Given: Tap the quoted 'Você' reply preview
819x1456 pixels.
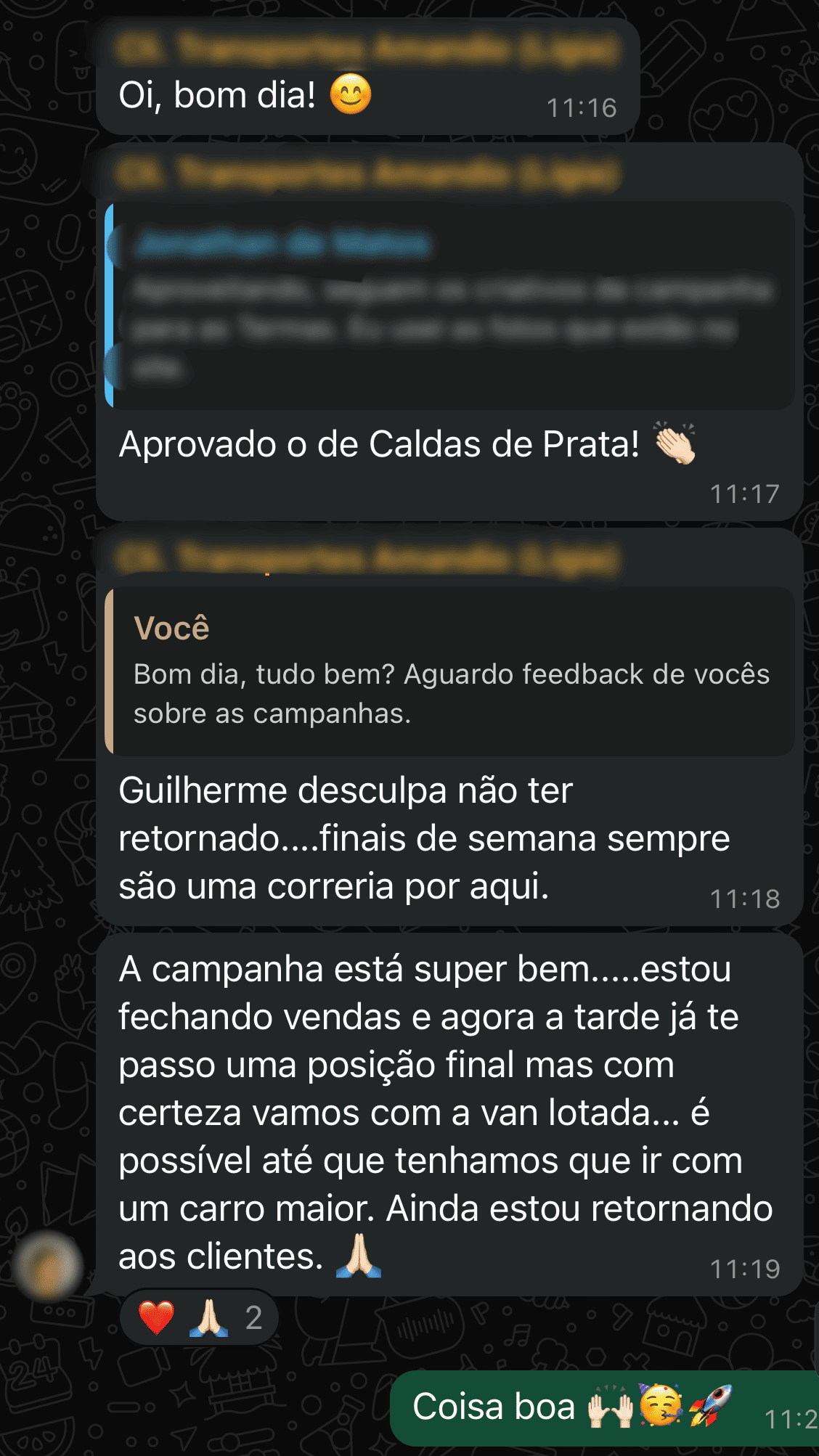Looking at the screenshot, I should [450, 671].
